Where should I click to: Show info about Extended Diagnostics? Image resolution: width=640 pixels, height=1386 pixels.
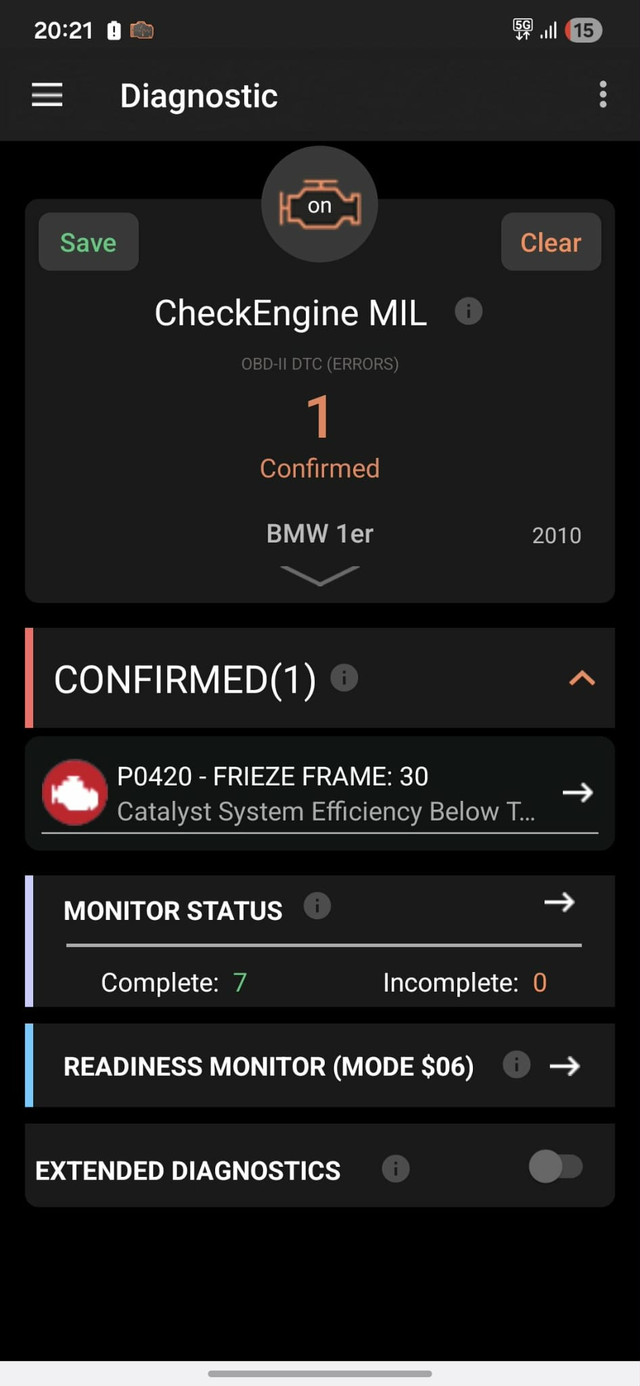pyautogui.click(x=396, y=1168)
